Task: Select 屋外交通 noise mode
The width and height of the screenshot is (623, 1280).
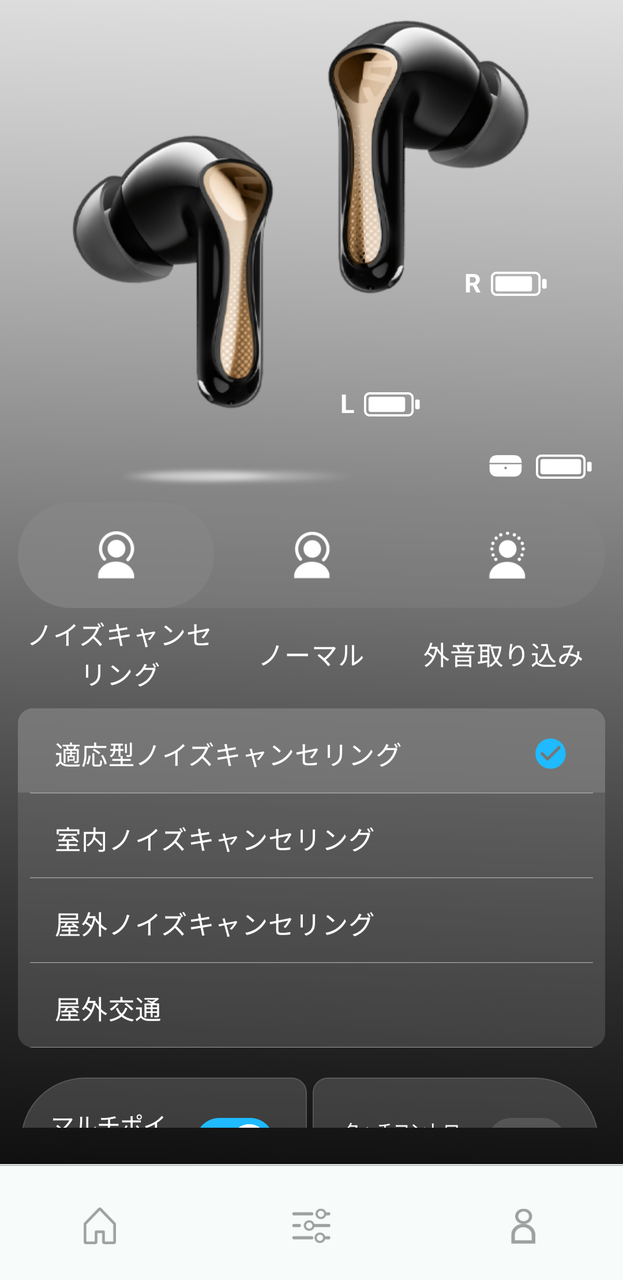Action: pyautogui.click(x=311, y=1008)
